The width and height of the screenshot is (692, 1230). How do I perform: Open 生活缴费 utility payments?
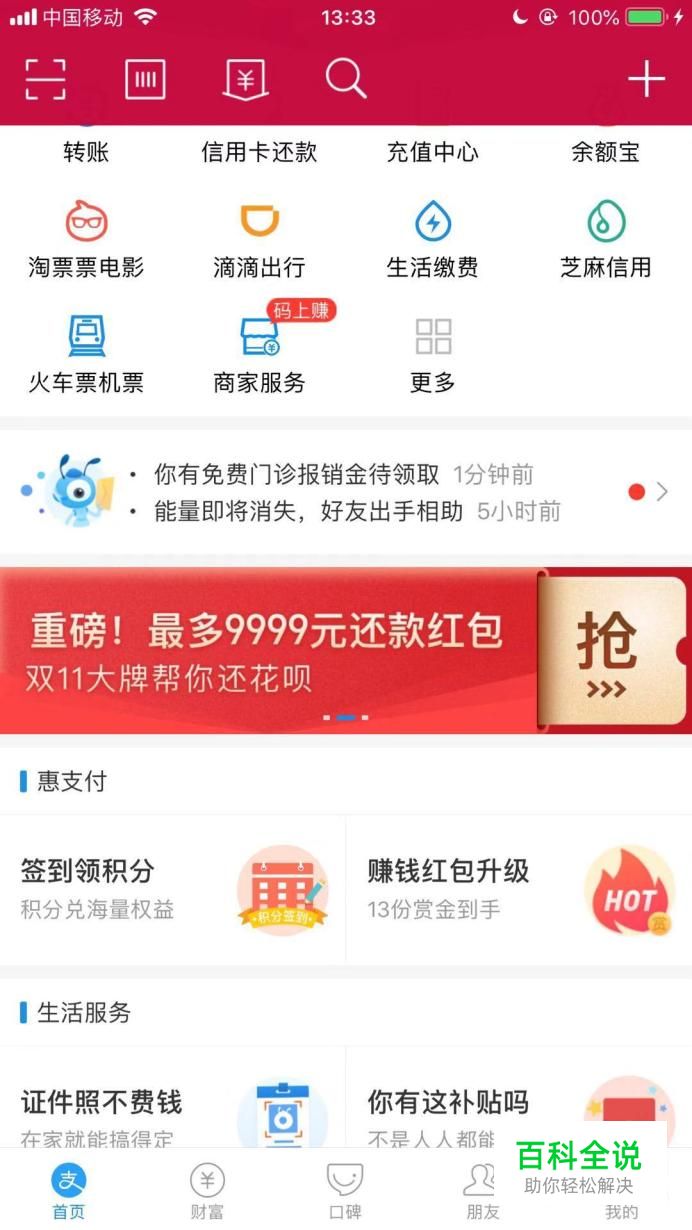pyautogui.click(x=432, y=238)
